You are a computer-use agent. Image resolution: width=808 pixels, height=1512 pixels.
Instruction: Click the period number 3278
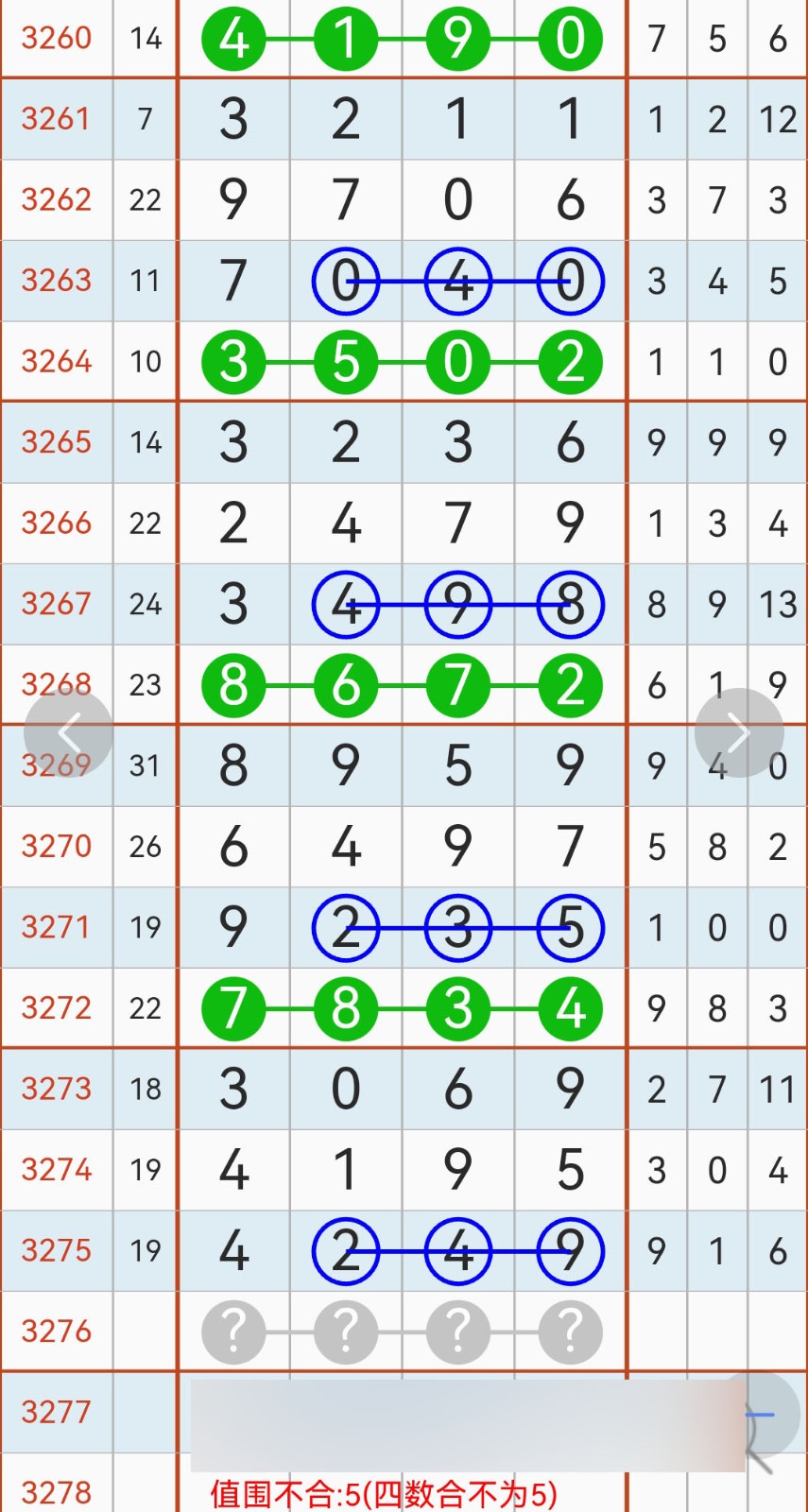click(x=57, y=1490)
